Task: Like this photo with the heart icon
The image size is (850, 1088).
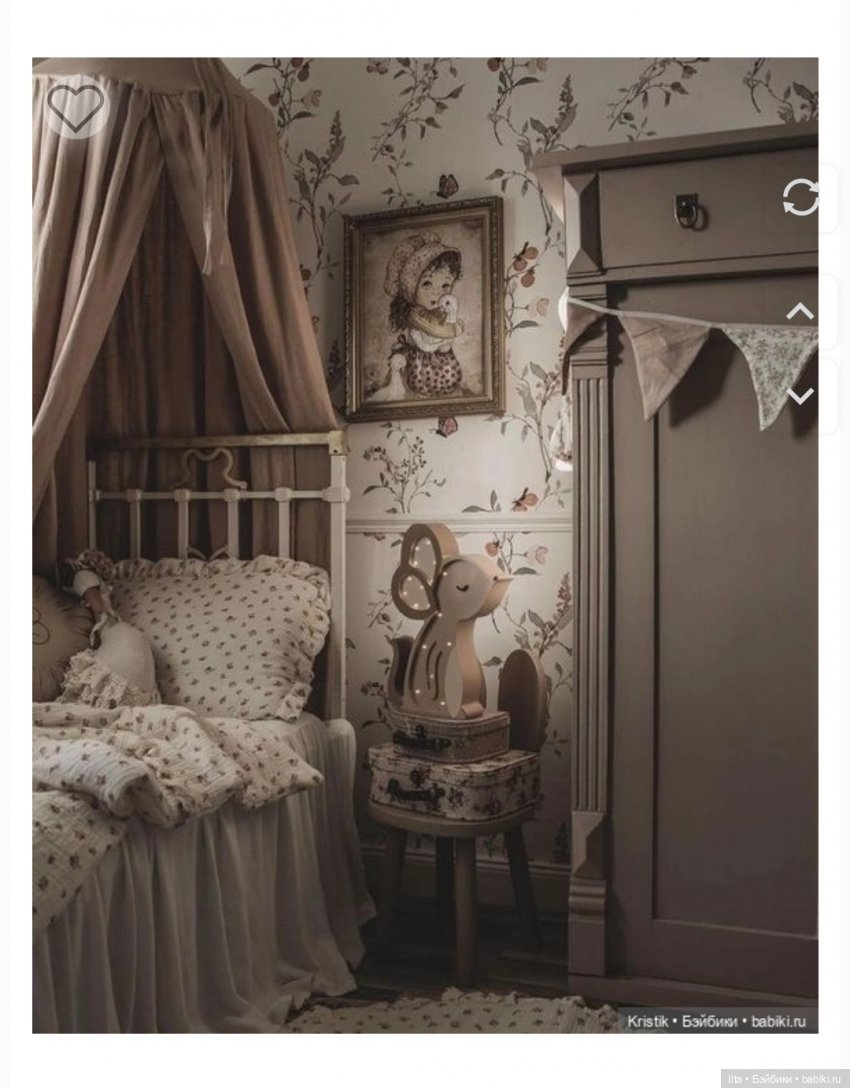Action: (x=76, y=106)
